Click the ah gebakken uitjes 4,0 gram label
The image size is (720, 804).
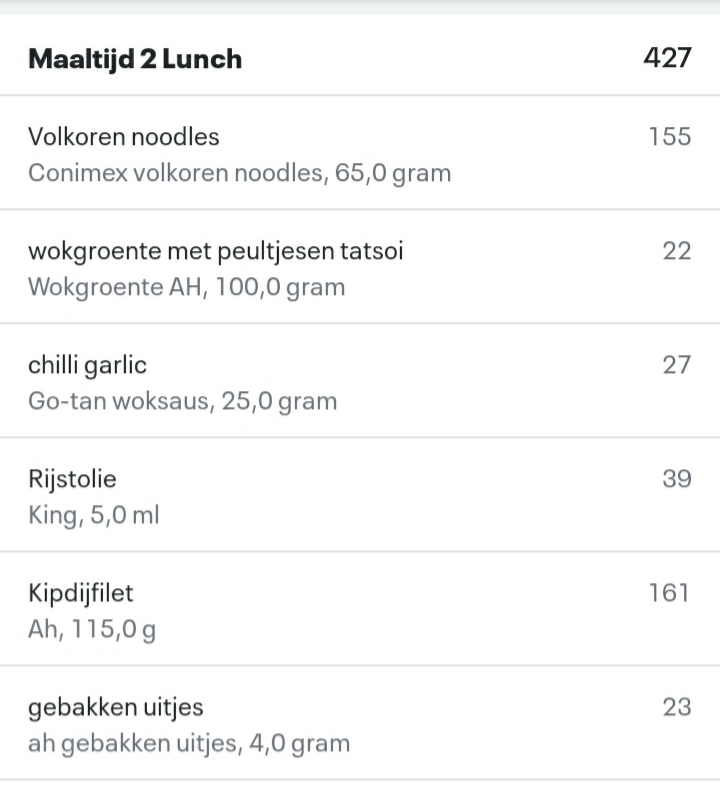tap(189, 743)
